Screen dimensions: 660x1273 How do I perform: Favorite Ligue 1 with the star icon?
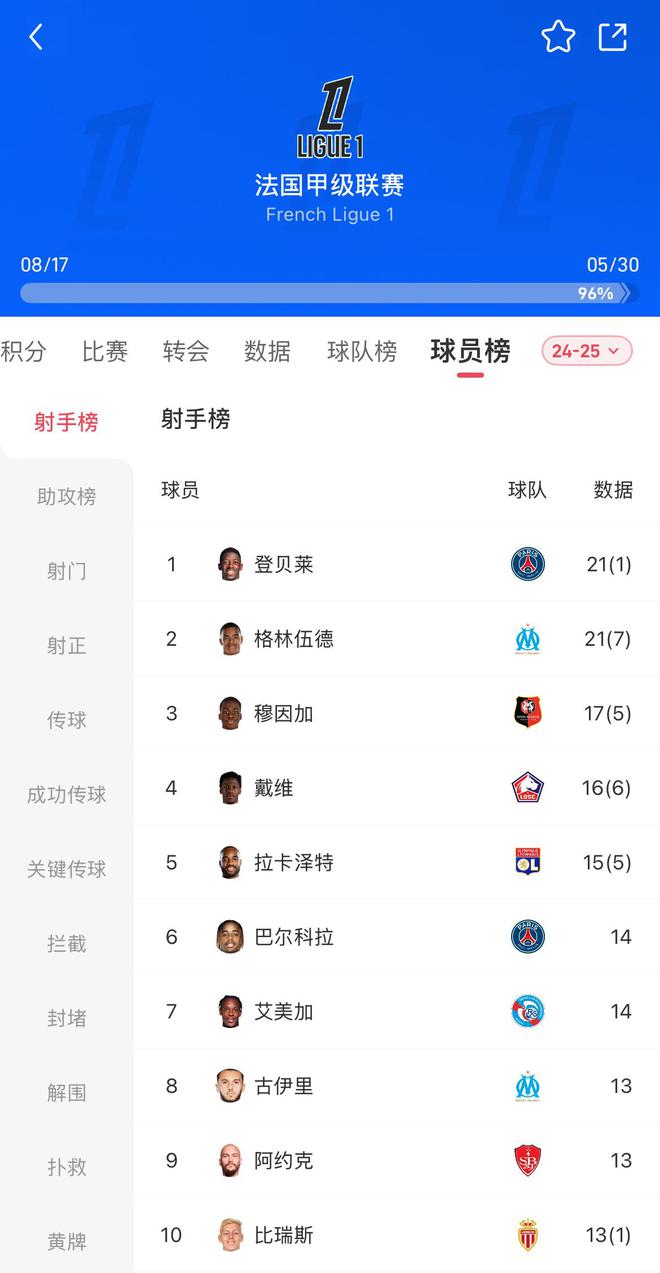pos(558,37)
